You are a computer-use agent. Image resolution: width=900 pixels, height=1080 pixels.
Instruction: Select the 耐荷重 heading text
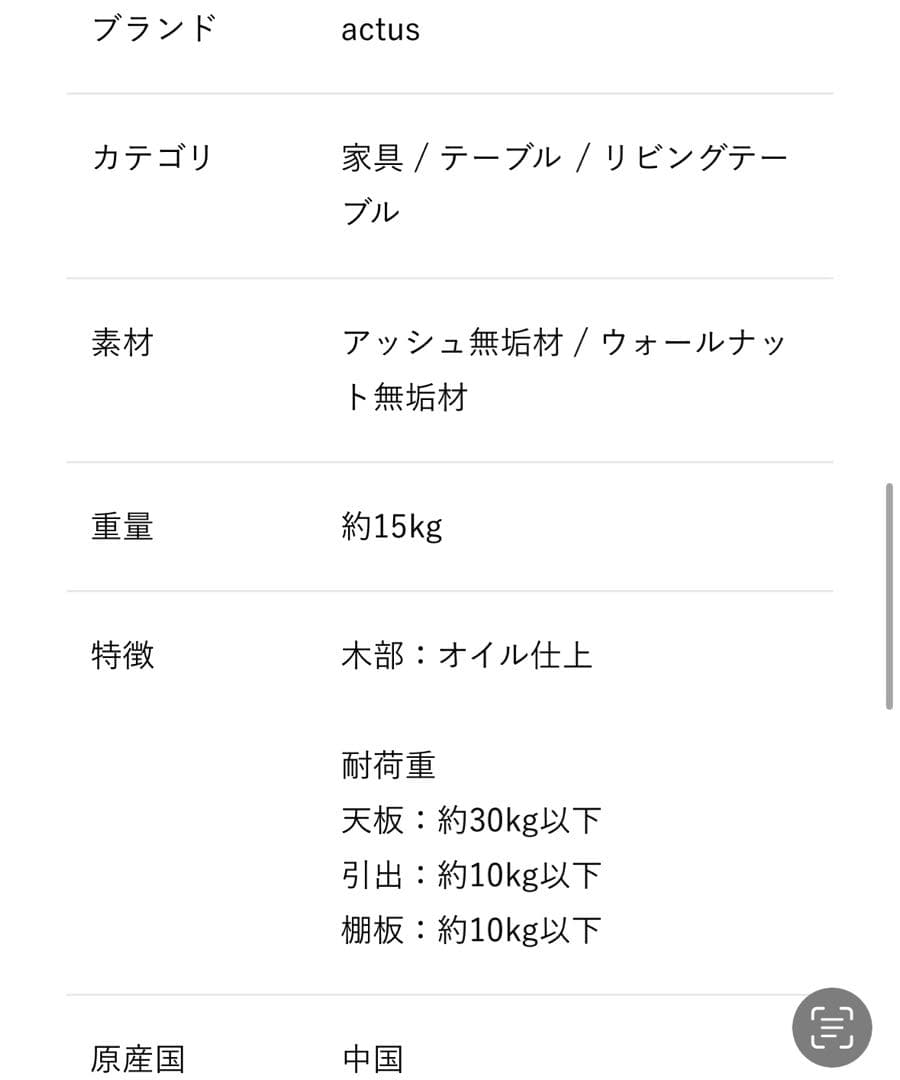390,763
